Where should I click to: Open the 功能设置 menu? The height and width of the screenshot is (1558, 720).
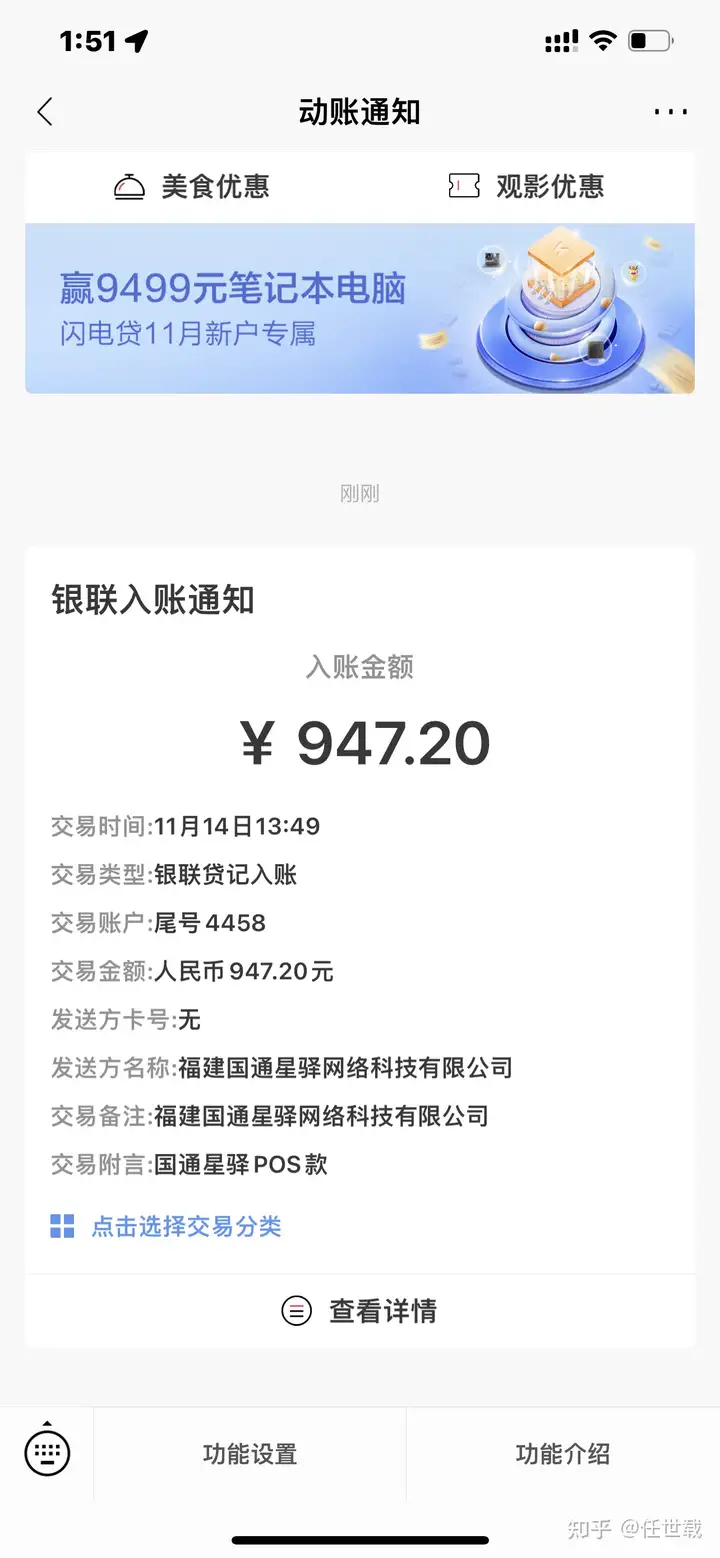click(249, 1454)
